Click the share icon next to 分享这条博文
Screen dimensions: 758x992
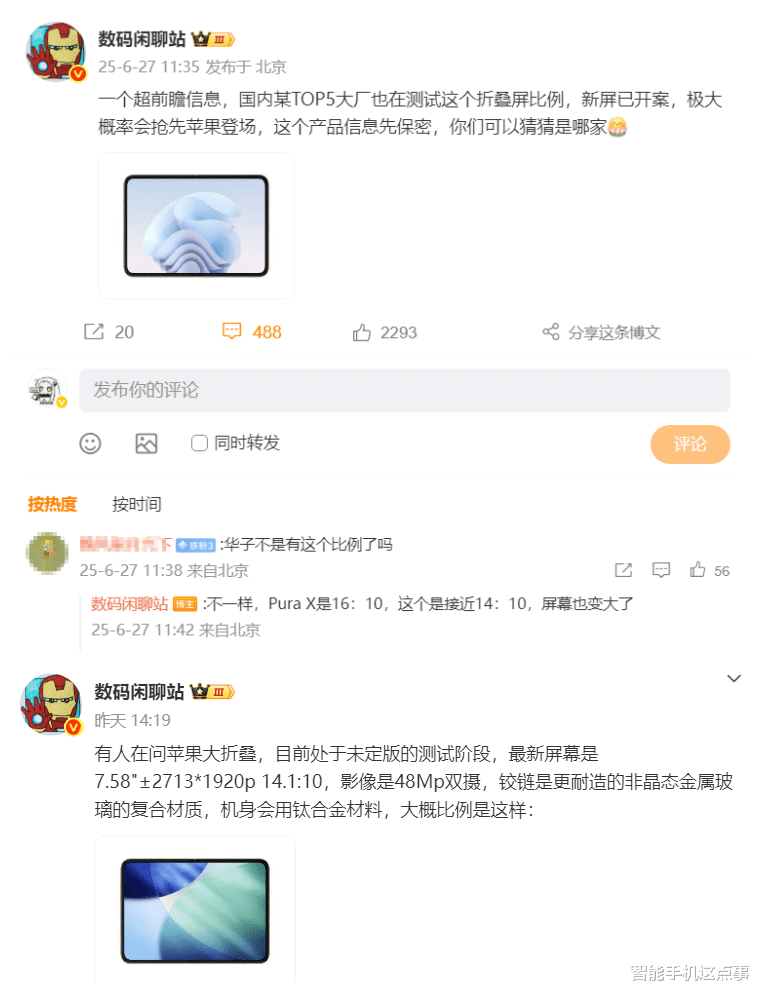point(550,332)
